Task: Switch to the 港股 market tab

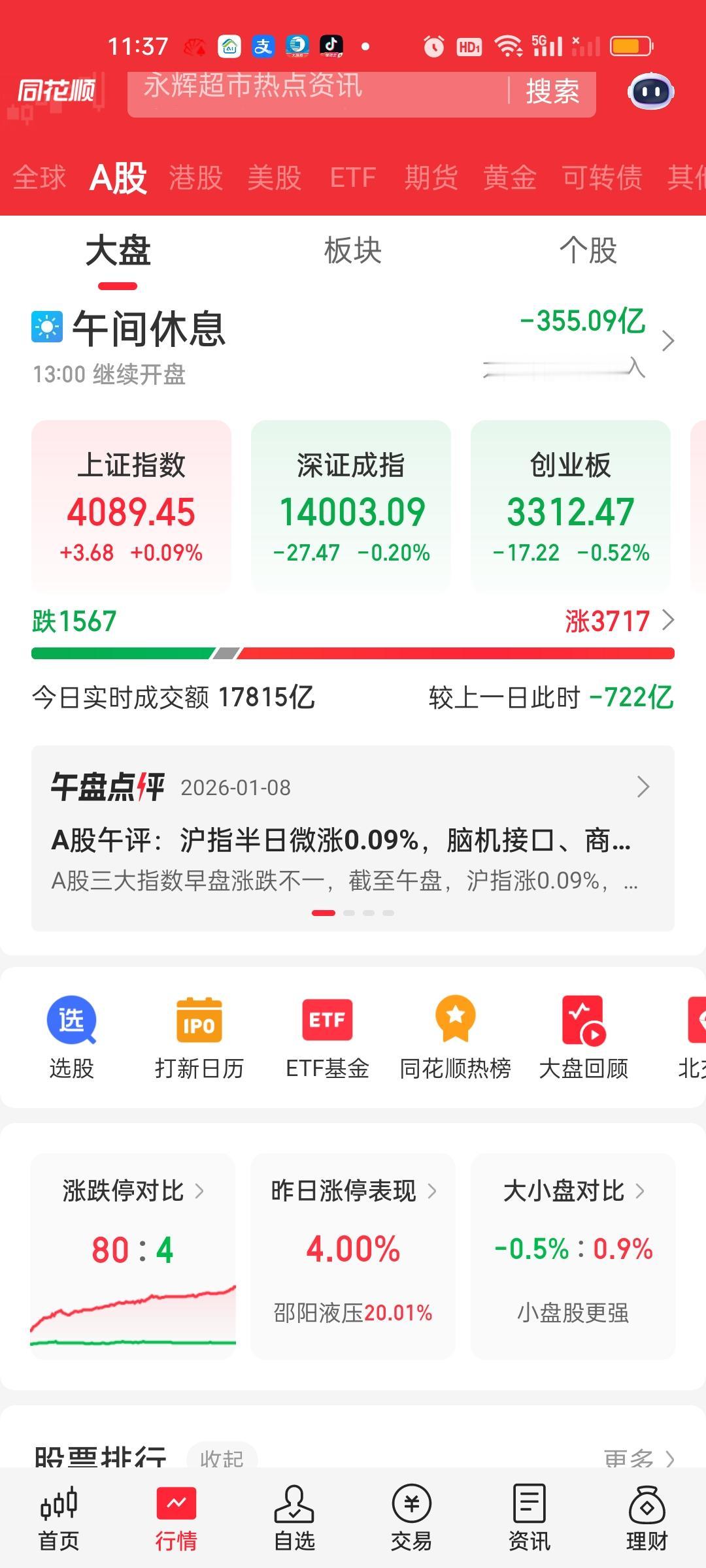Action: (196, 178)
